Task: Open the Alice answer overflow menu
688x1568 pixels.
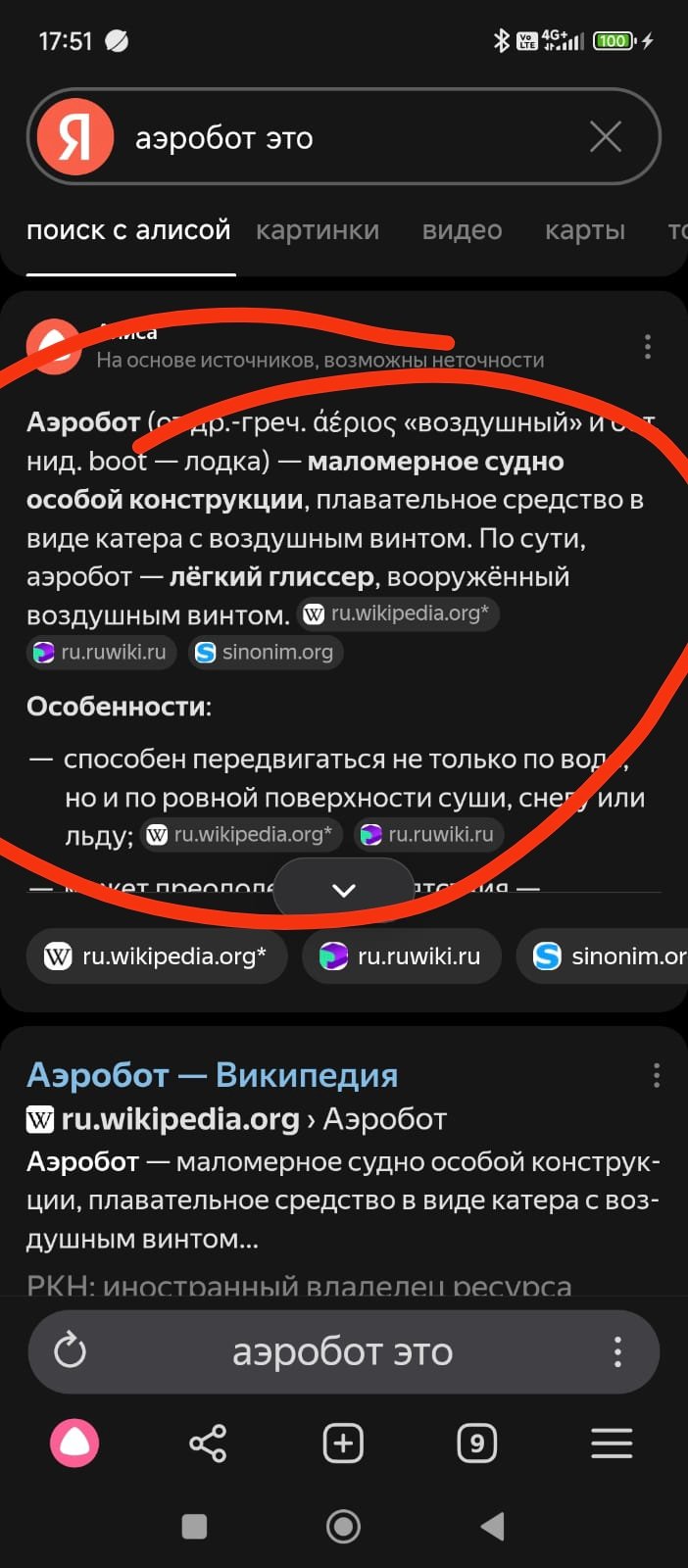Action: click(647, 346)
